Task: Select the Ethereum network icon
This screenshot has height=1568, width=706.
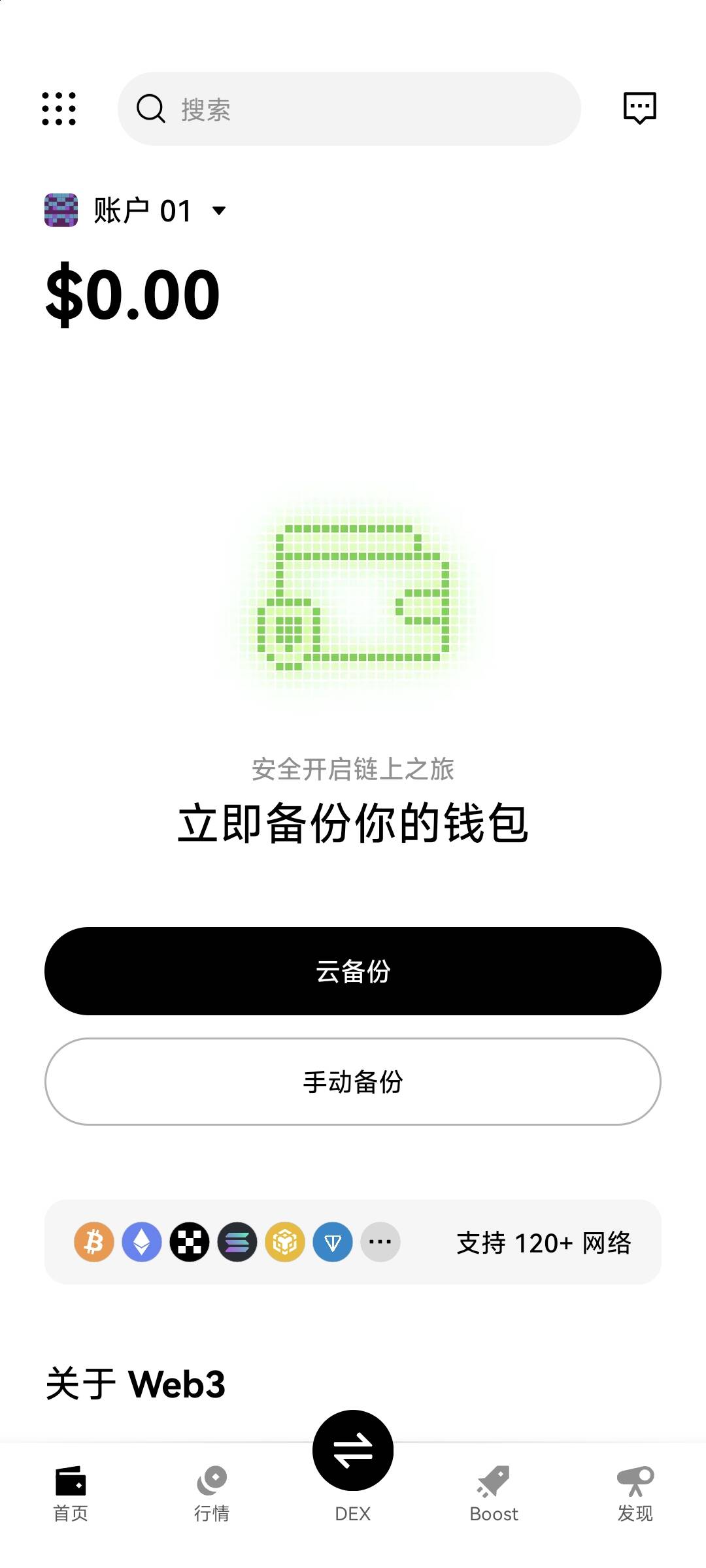Action: point(141,1241)
